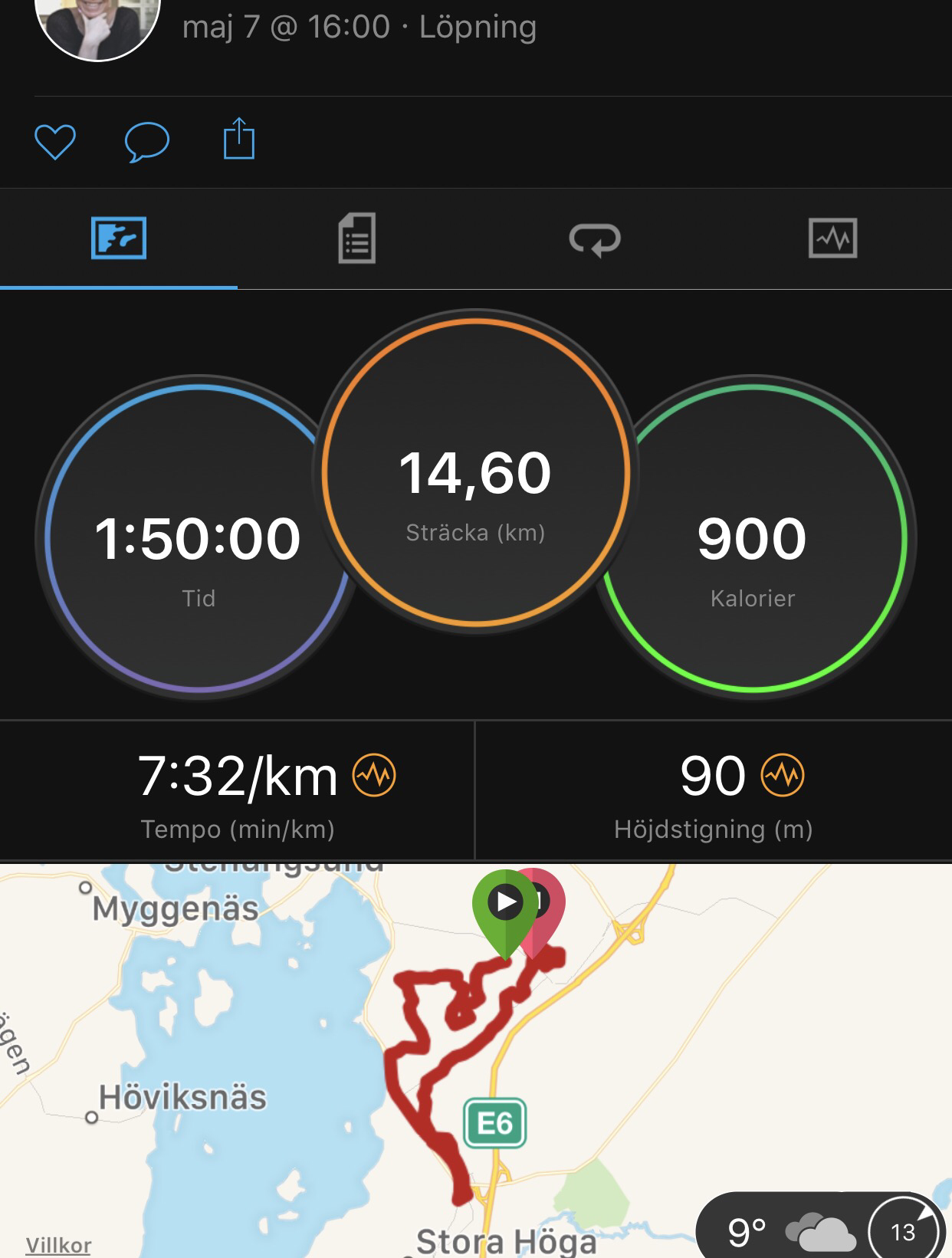Screen dimensions: 952x1258
Task: Open the elevation chart icon beside Höjdstigning
Action: (783, 775)
